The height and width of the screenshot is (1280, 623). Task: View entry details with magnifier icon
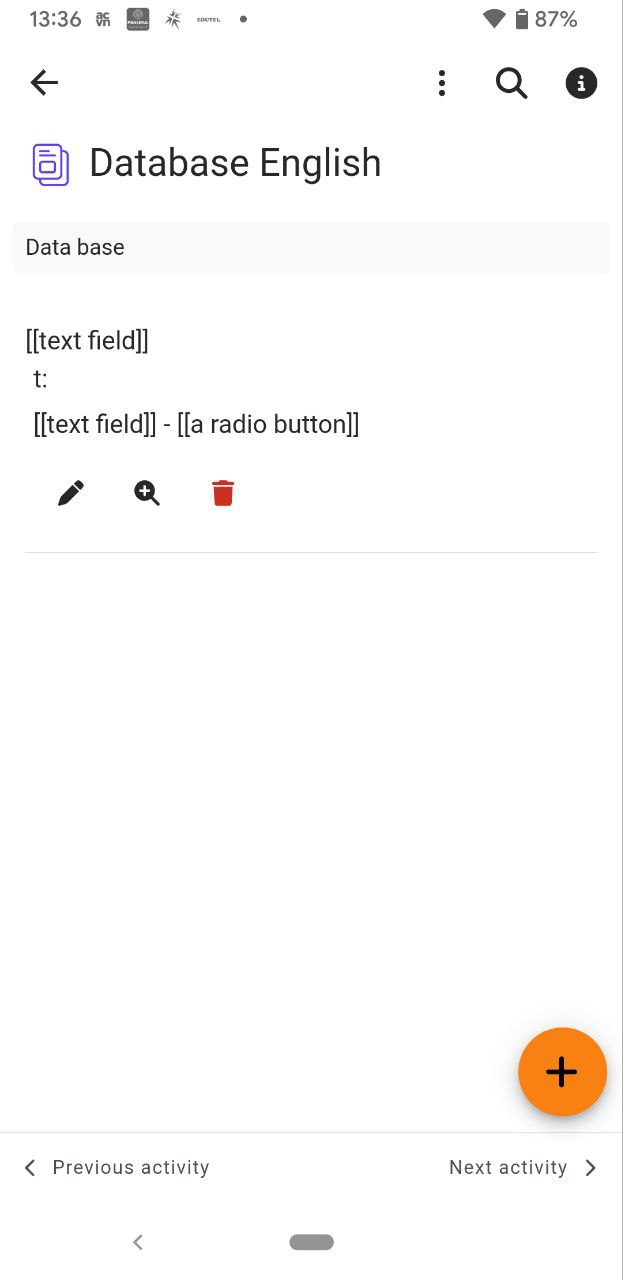[x=147, y=493]
